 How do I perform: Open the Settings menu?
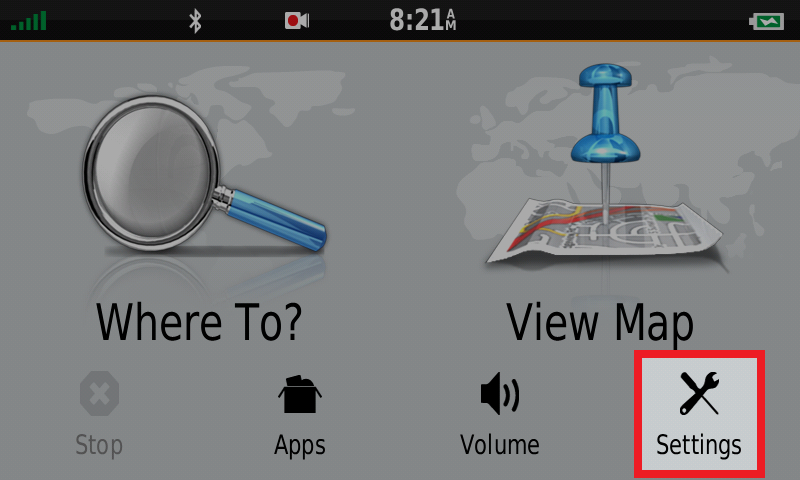(699, 413)
